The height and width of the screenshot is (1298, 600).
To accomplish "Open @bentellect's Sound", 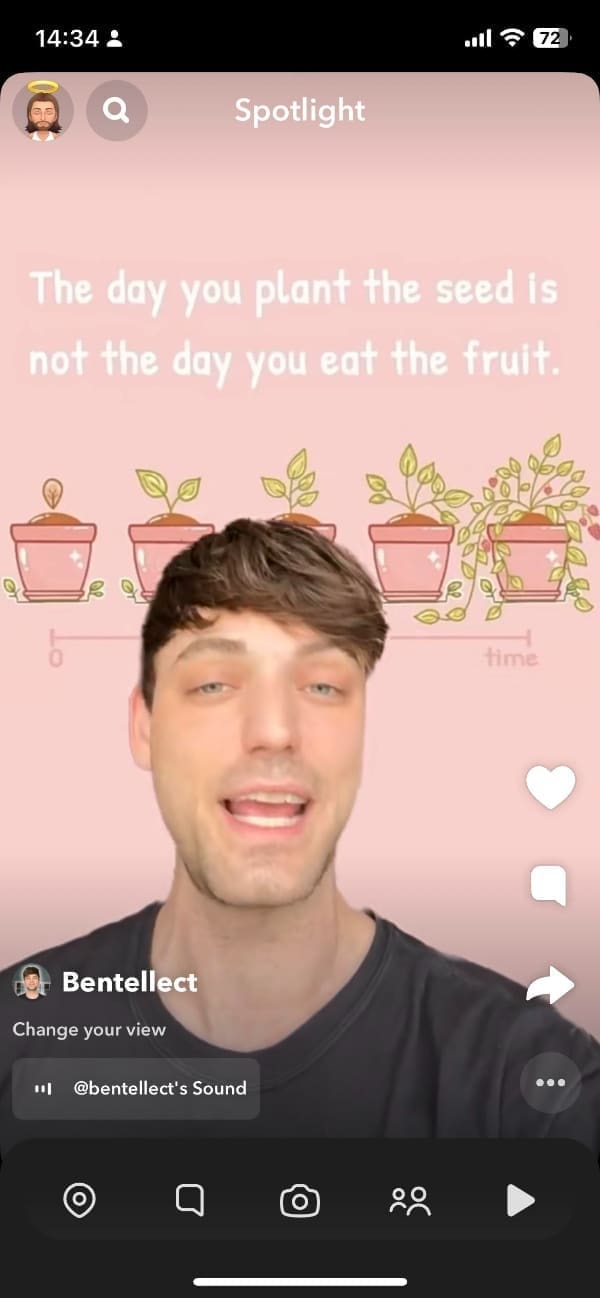I will point(136,1088).
